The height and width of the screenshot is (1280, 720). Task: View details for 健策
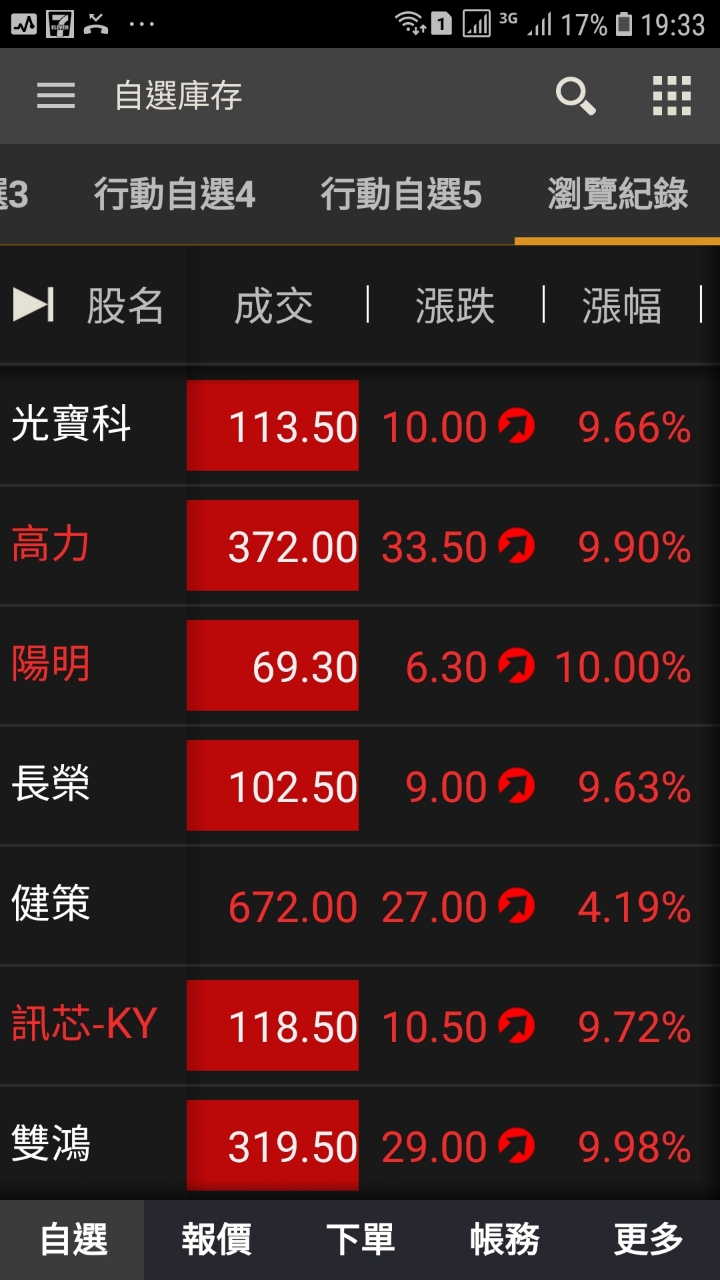pyautogui.click(x=360, y=906)
